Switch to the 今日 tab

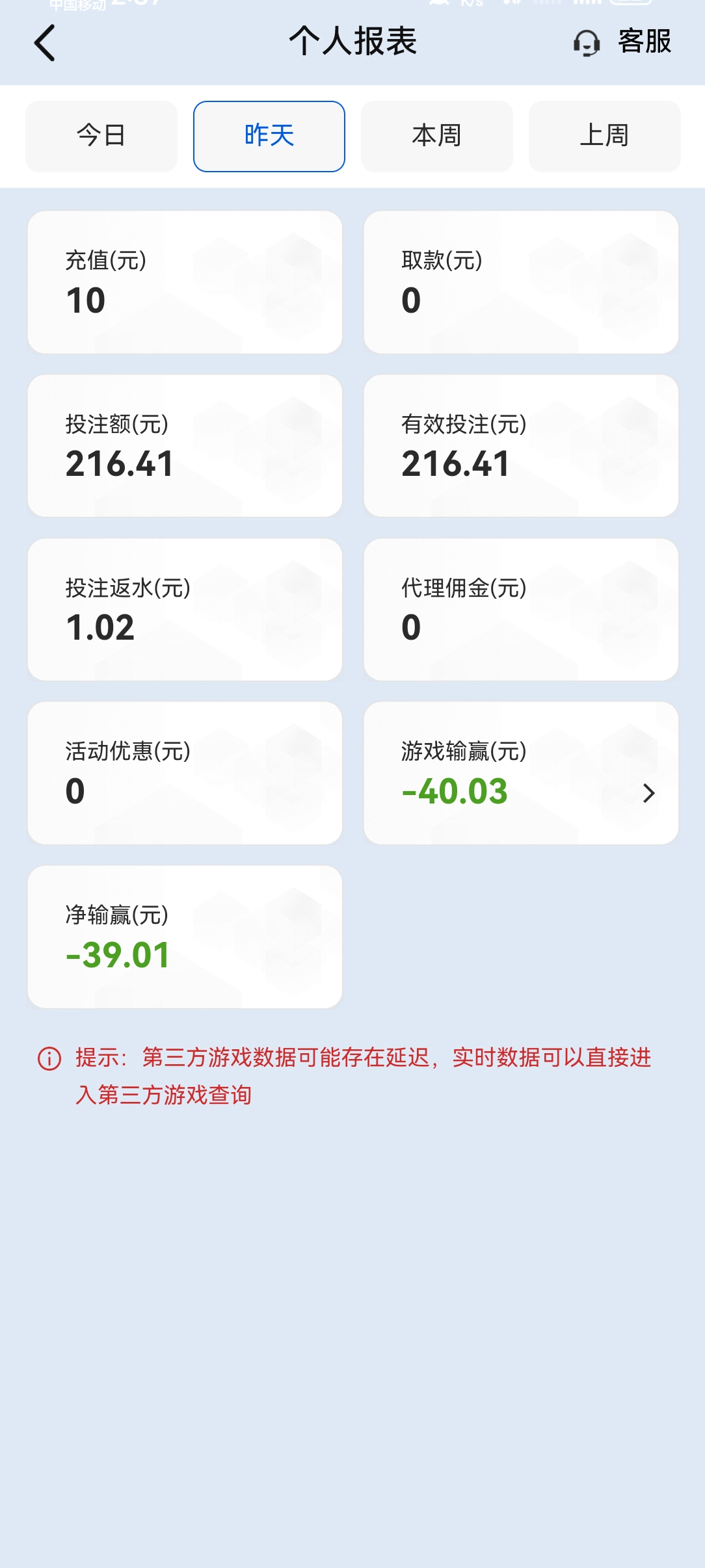[101, 137]
